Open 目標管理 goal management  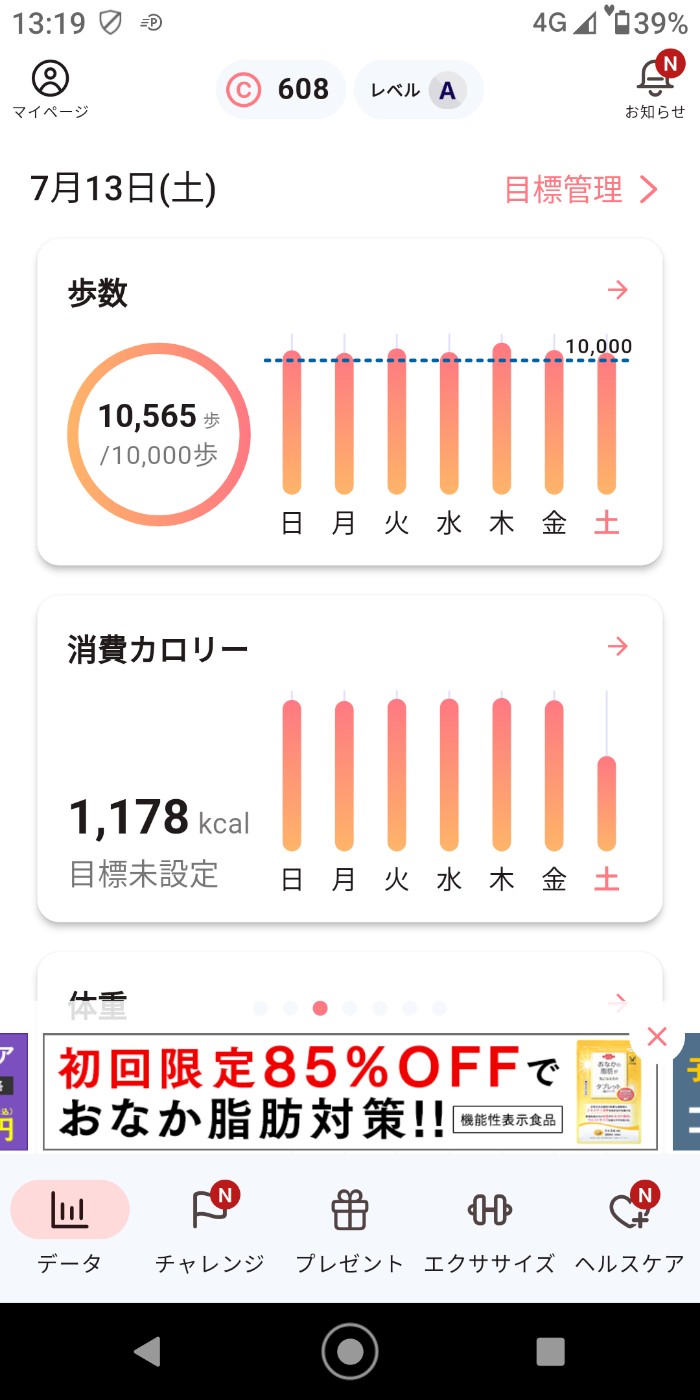point(581,190)
